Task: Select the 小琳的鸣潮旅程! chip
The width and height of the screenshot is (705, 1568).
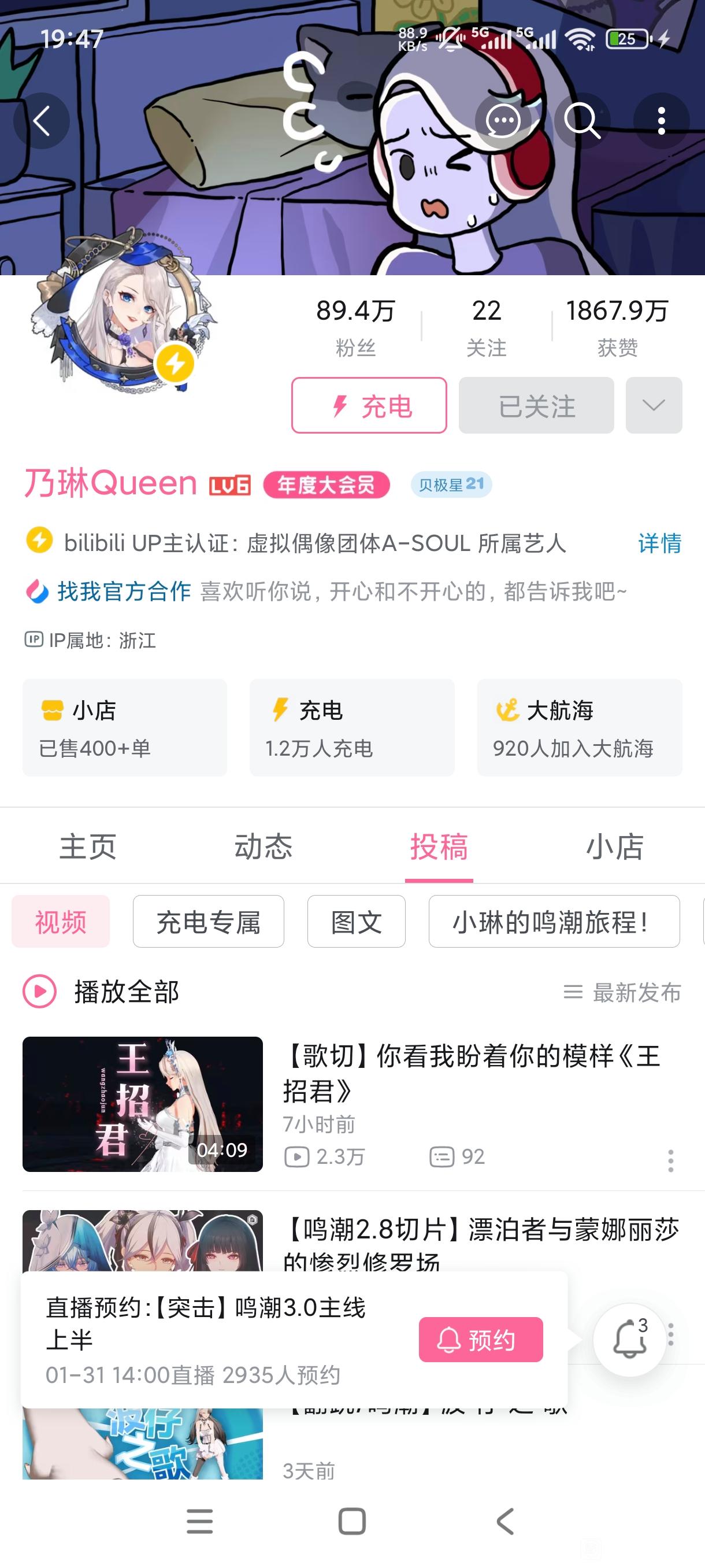Action: point(554,922)
